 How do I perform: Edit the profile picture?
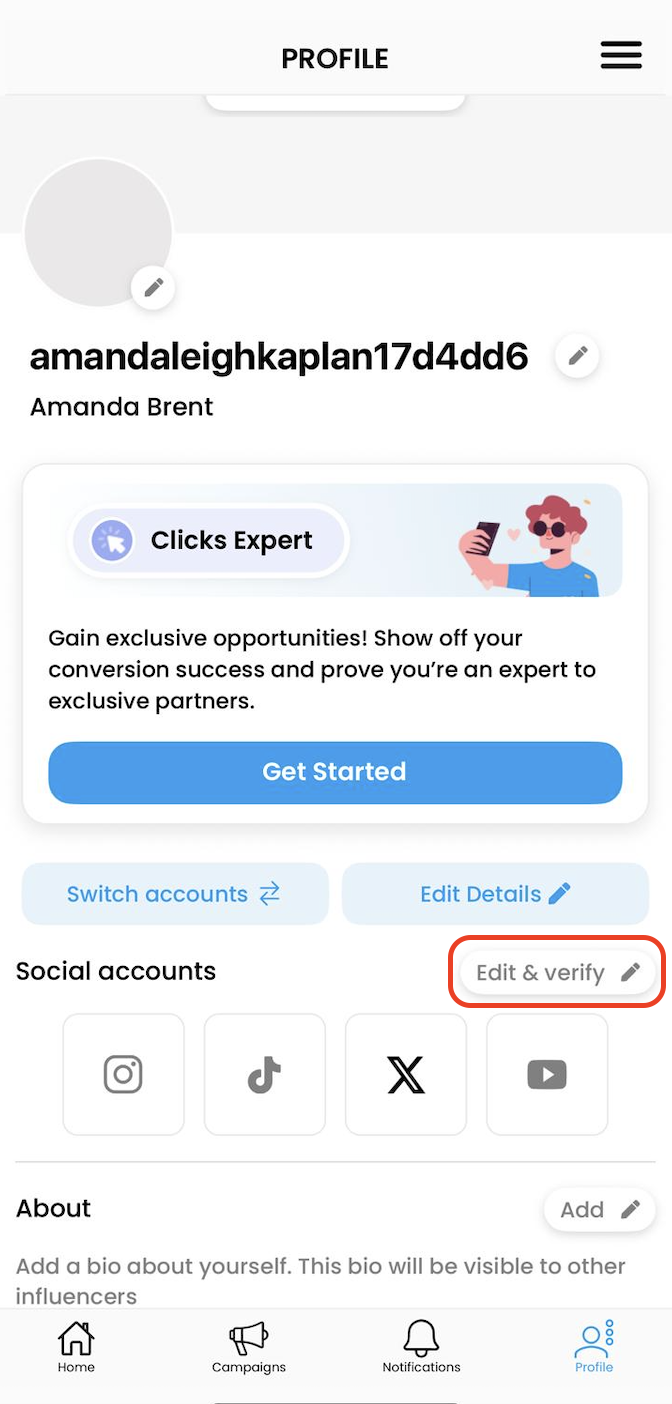click(153, 289)
